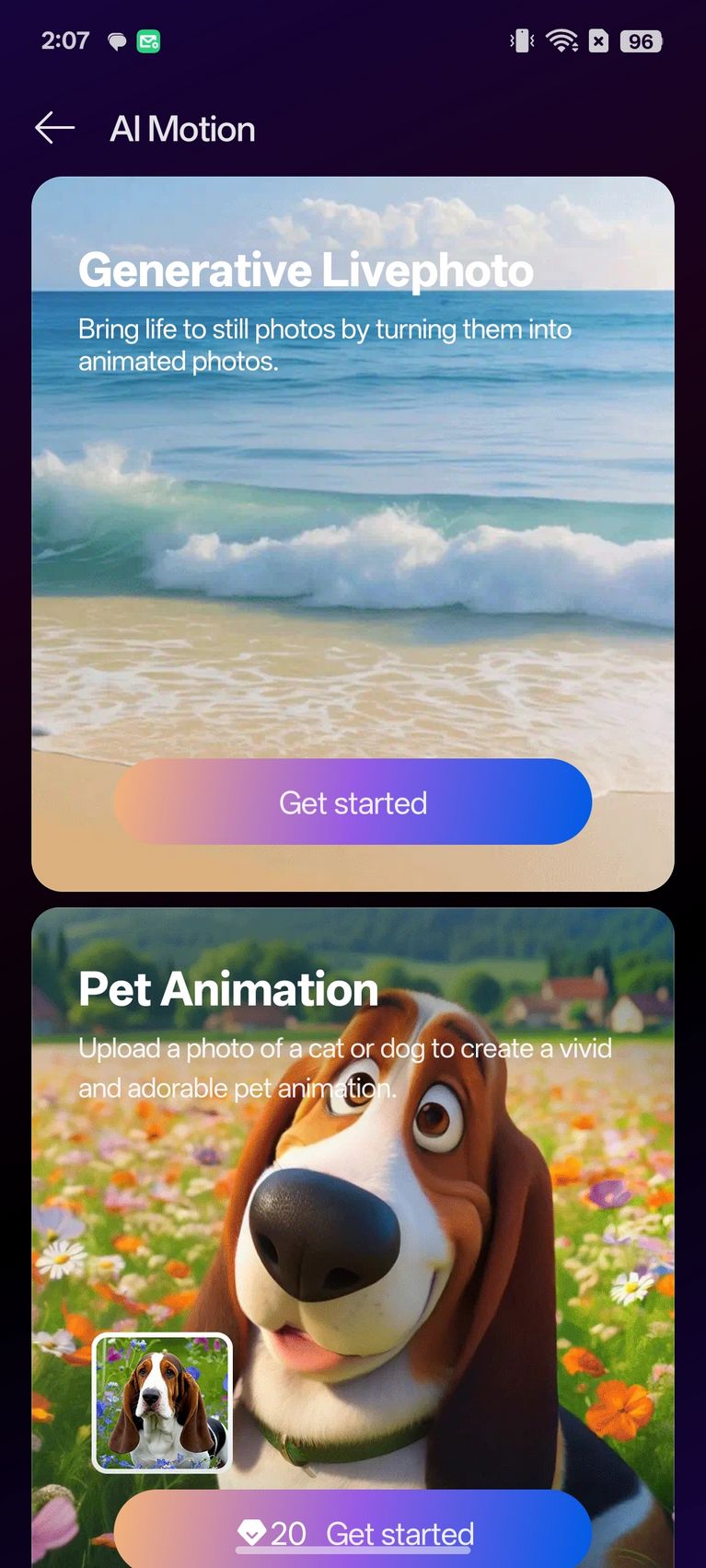Get started with Generative Livephoto

point(353,802)
